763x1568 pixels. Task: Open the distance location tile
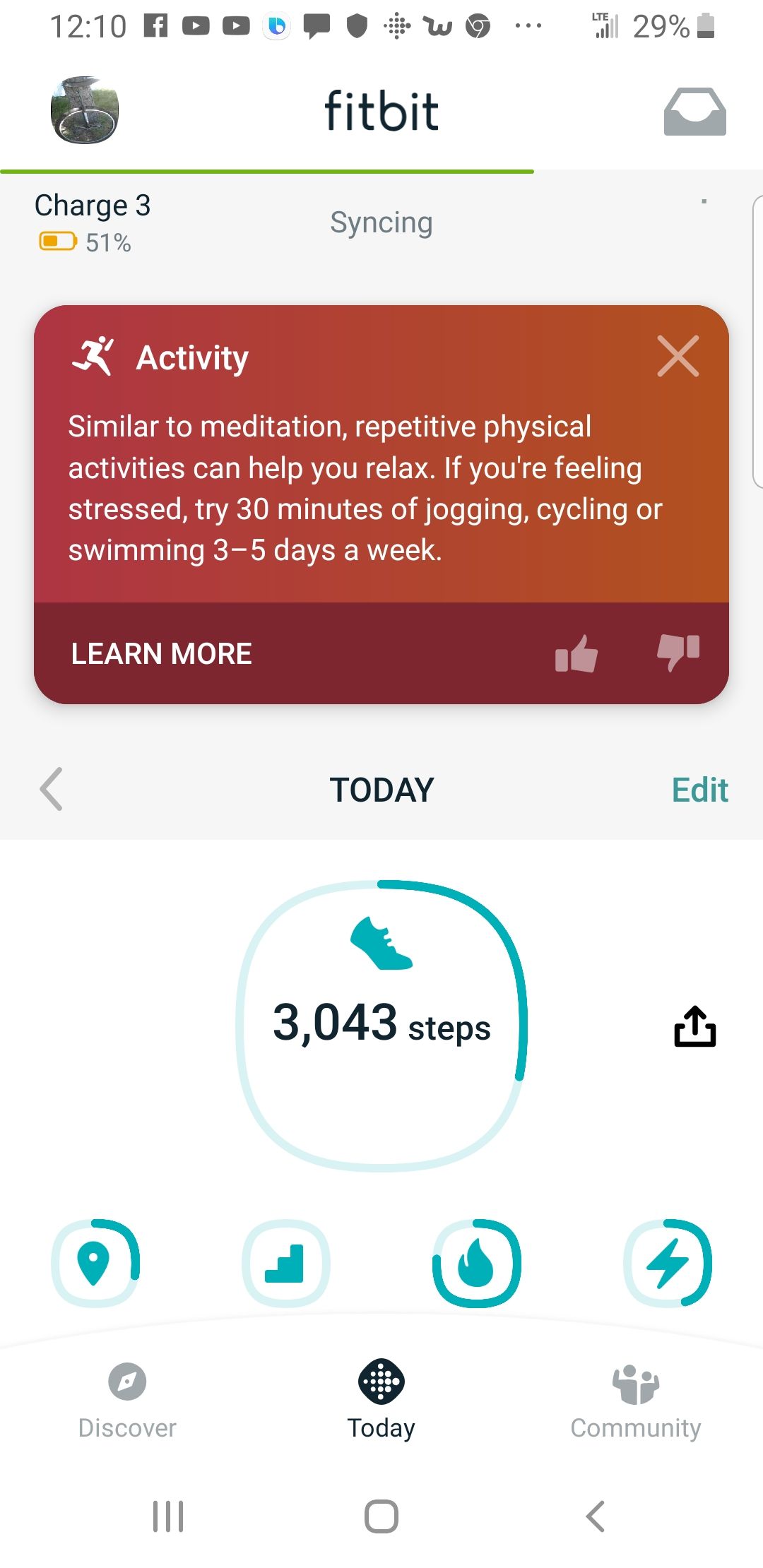tap(95, 1263)
